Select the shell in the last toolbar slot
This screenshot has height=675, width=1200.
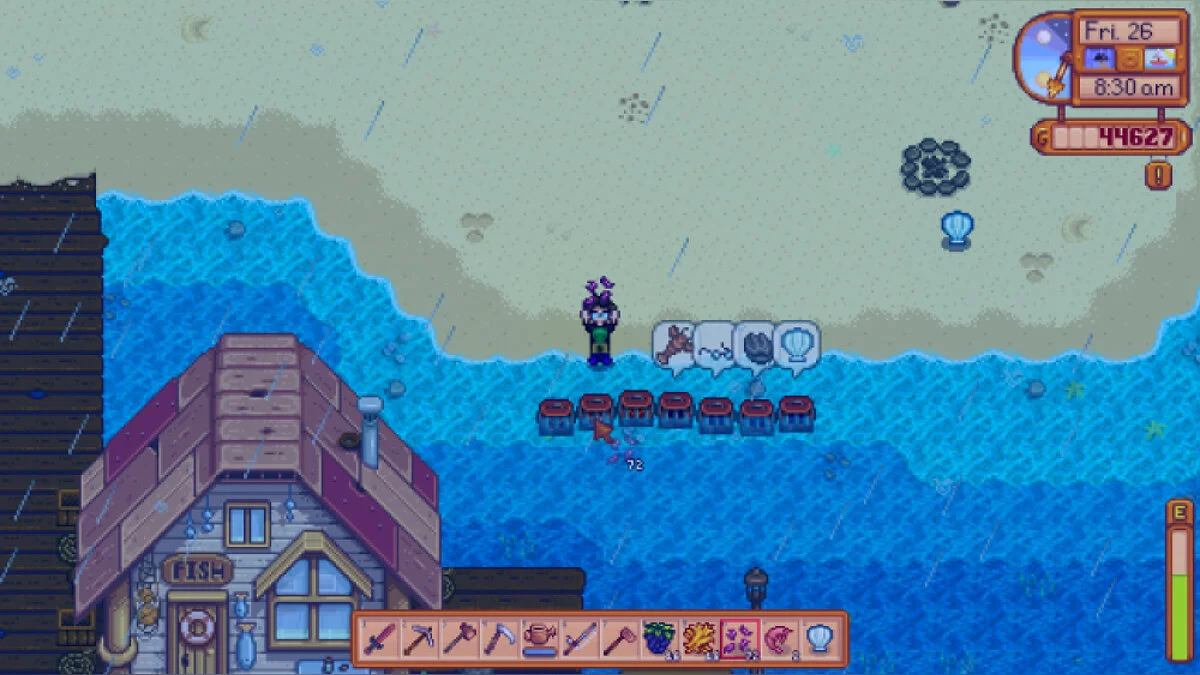[x=819, y=638]
